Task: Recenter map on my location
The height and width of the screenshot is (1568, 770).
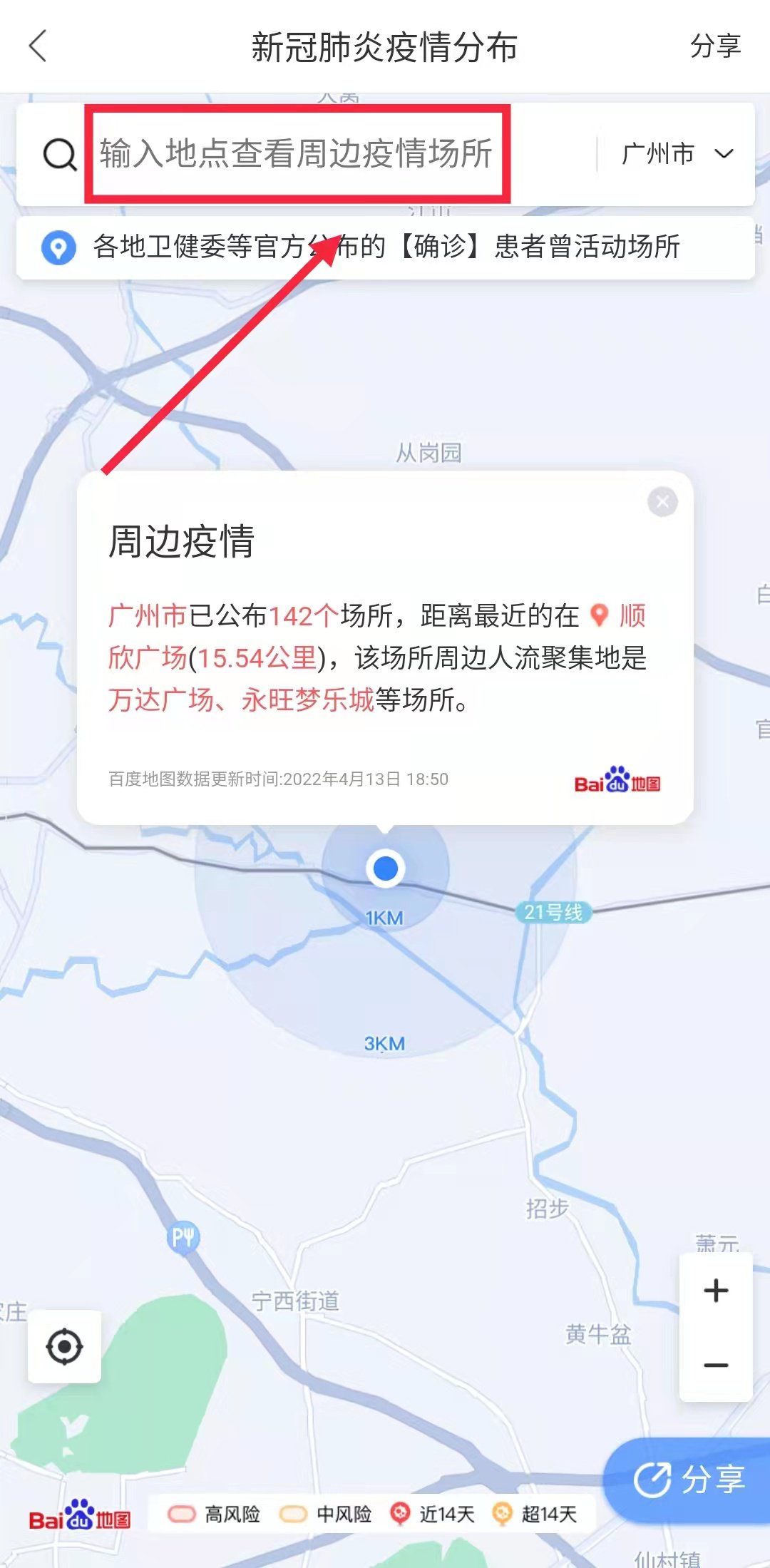Action: click(x=64, y=1346)
